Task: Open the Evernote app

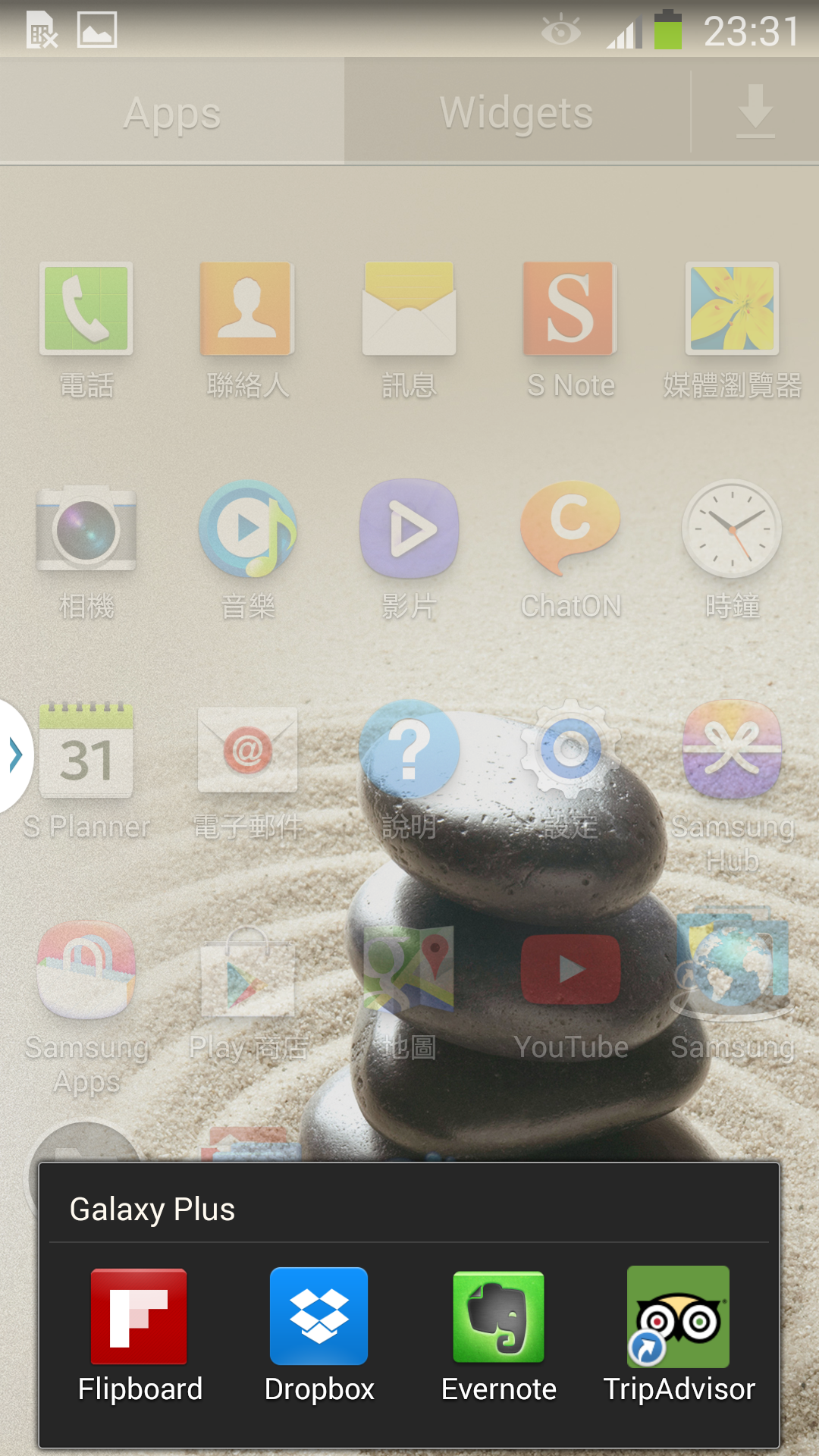Action: pos(499,1335)
